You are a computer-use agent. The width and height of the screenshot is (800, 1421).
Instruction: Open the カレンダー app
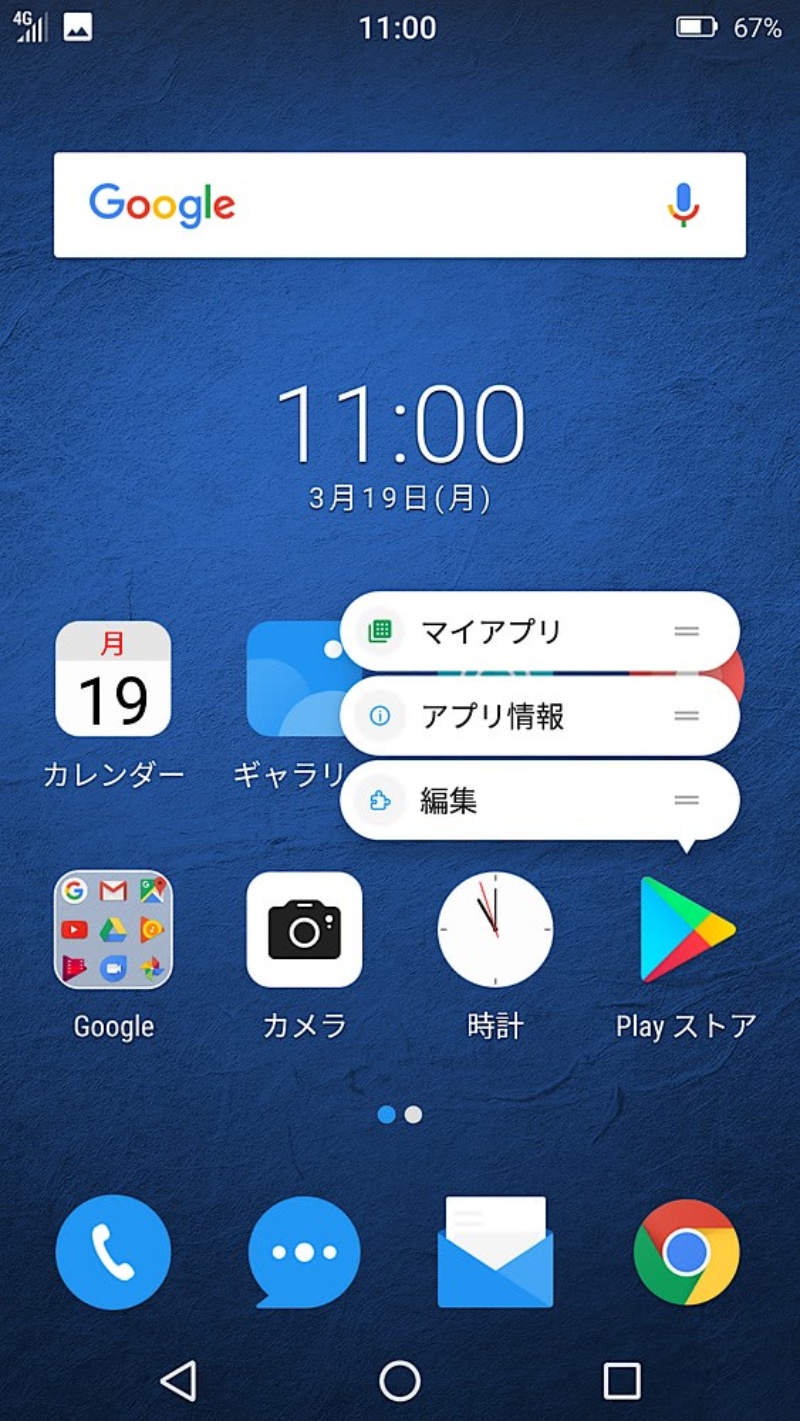pos(113,679)
